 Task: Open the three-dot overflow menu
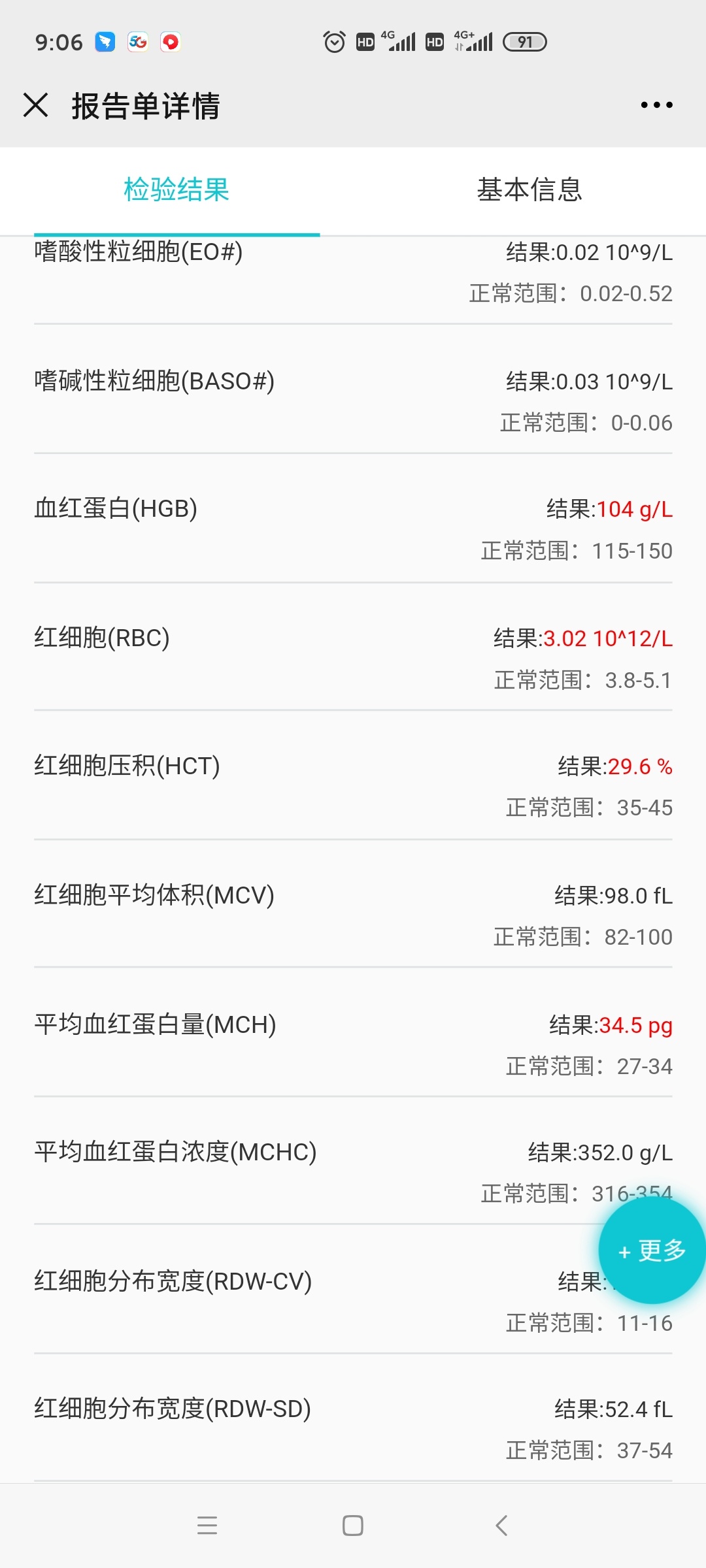[656, 105]
